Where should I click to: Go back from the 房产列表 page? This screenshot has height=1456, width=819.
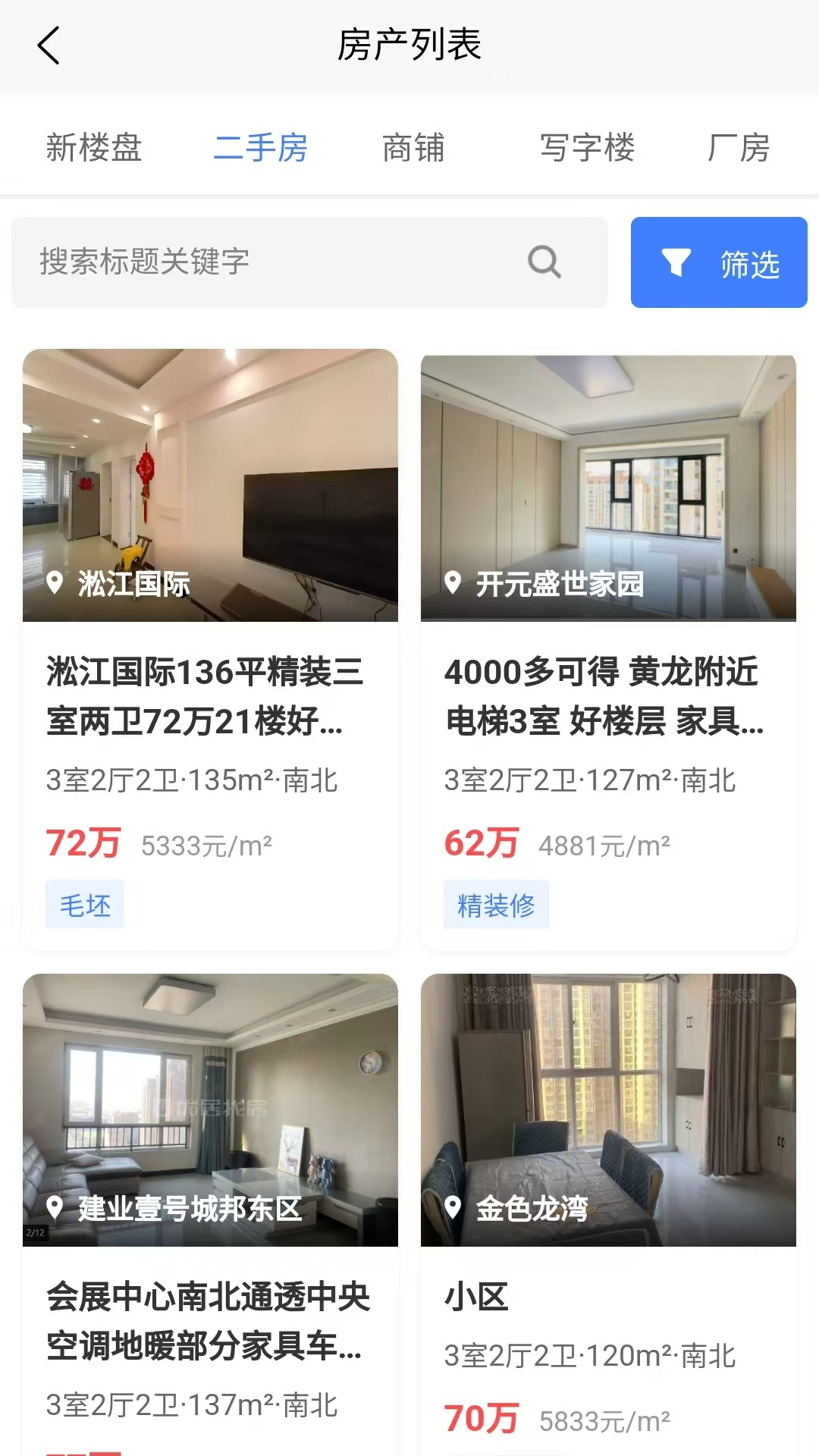coord(49,45)
